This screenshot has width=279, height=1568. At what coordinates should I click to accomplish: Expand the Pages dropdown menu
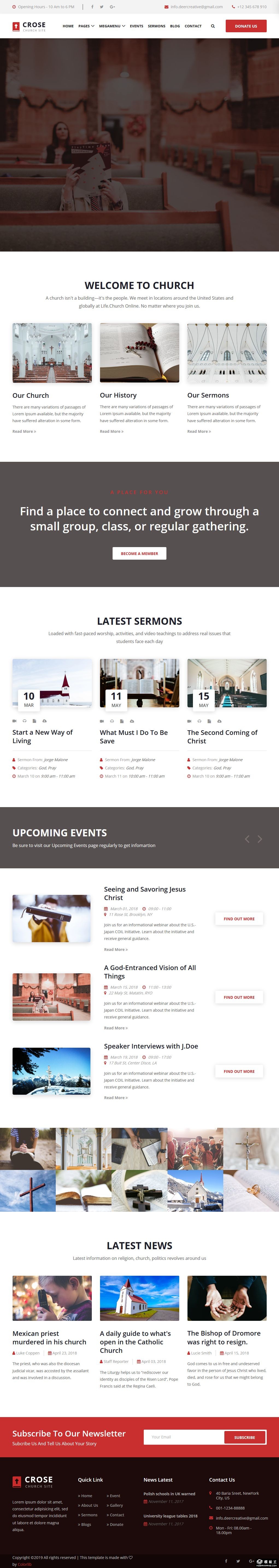(x=86, y=26)
